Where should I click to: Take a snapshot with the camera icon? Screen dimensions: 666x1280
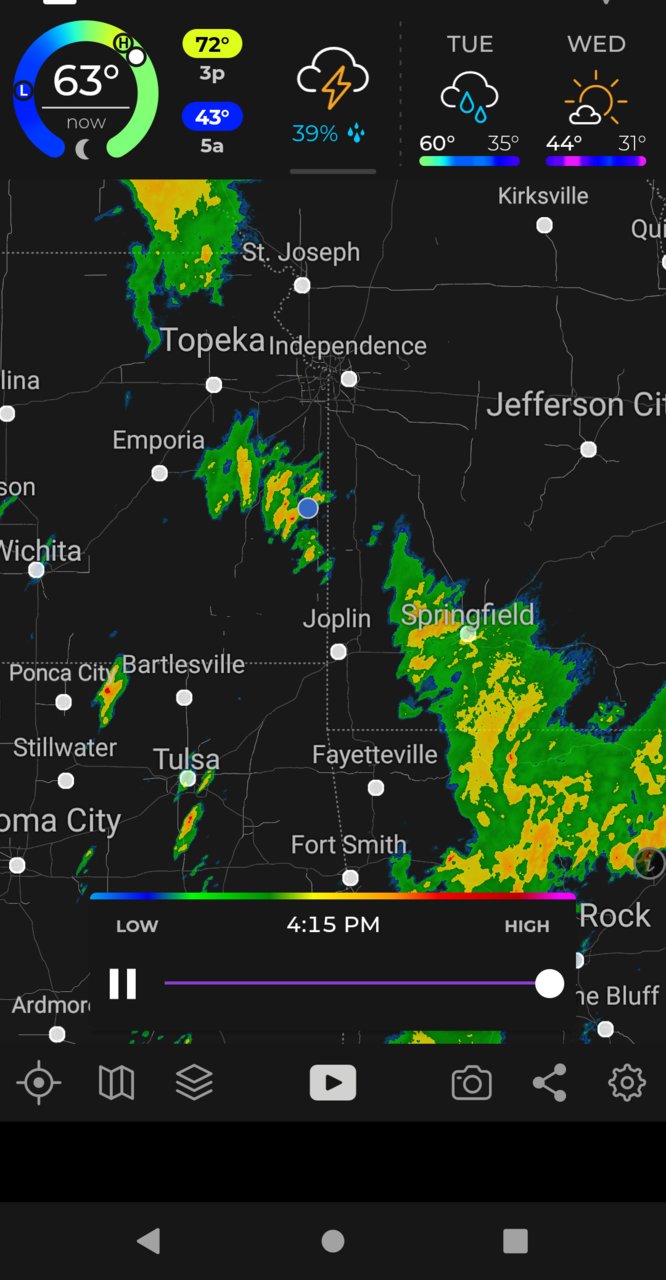471,1083
